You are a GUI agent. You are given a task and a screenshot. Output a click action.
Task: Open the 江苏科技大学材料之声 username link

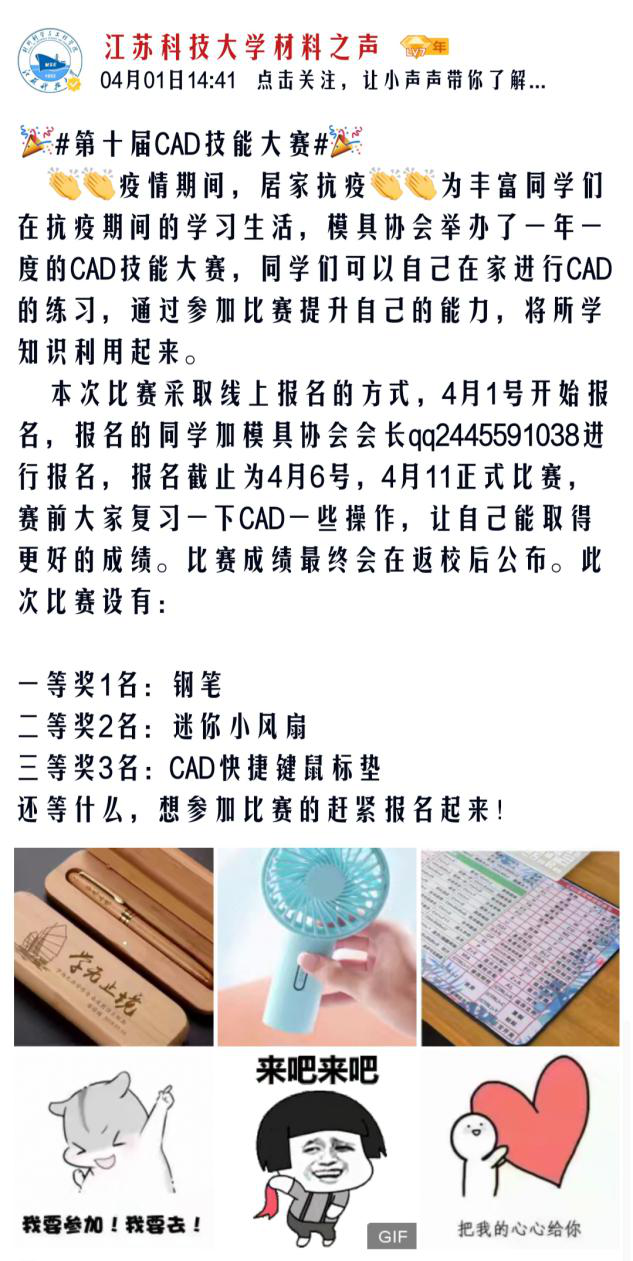point(242,46)
